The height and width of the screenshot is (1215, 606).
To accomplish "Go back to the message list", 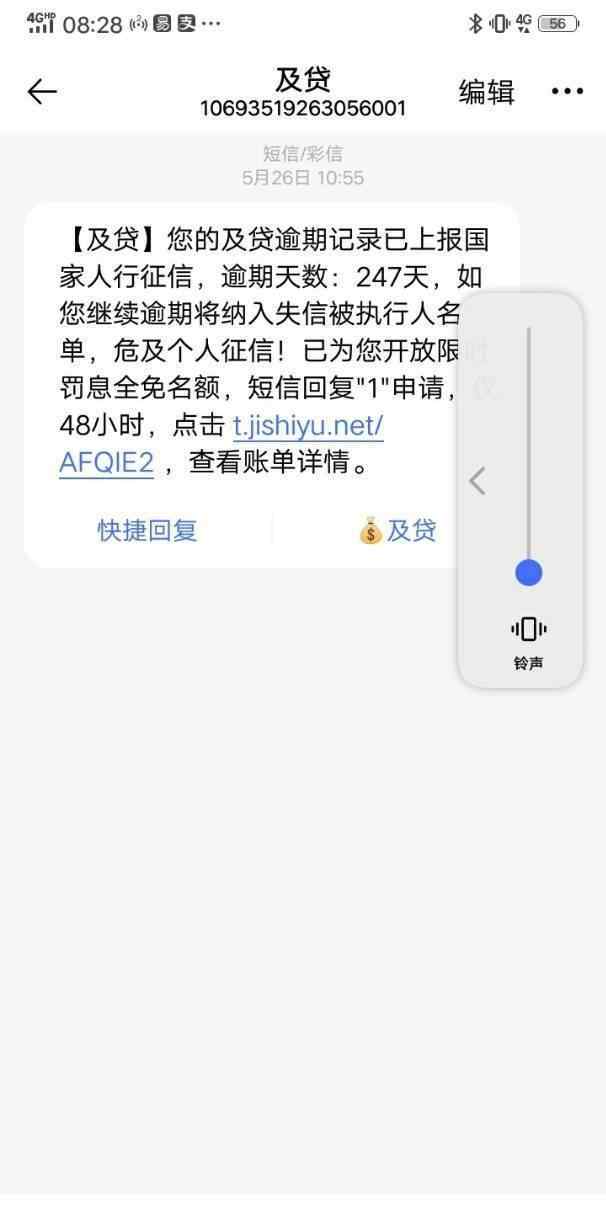I will tap(42, 92).
